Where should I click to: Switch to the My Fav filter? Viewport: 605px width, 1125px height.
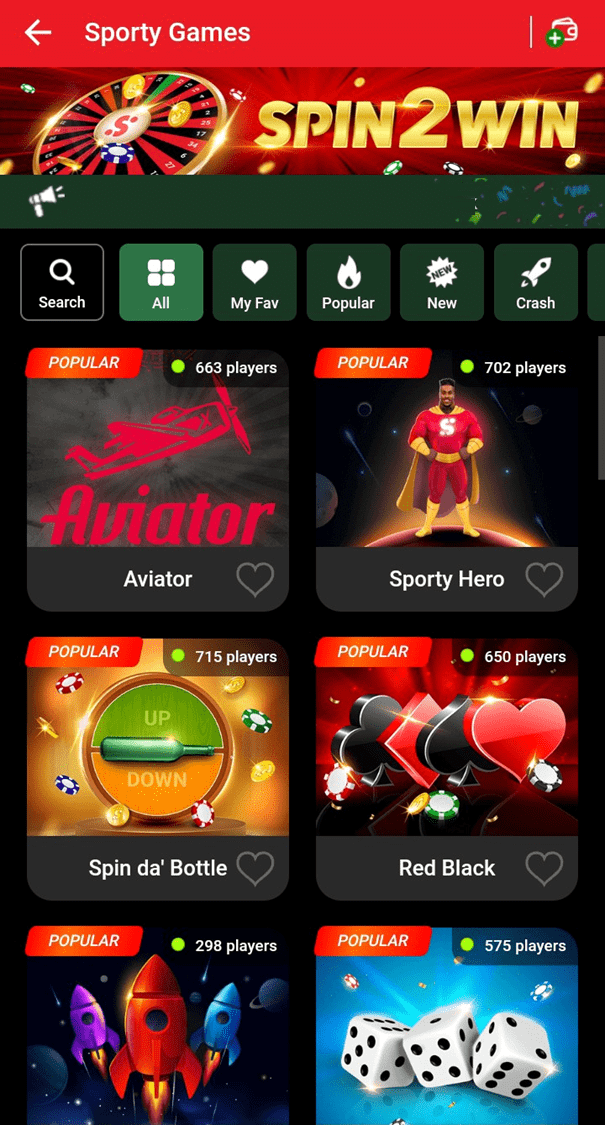click(x=254, y=282)
